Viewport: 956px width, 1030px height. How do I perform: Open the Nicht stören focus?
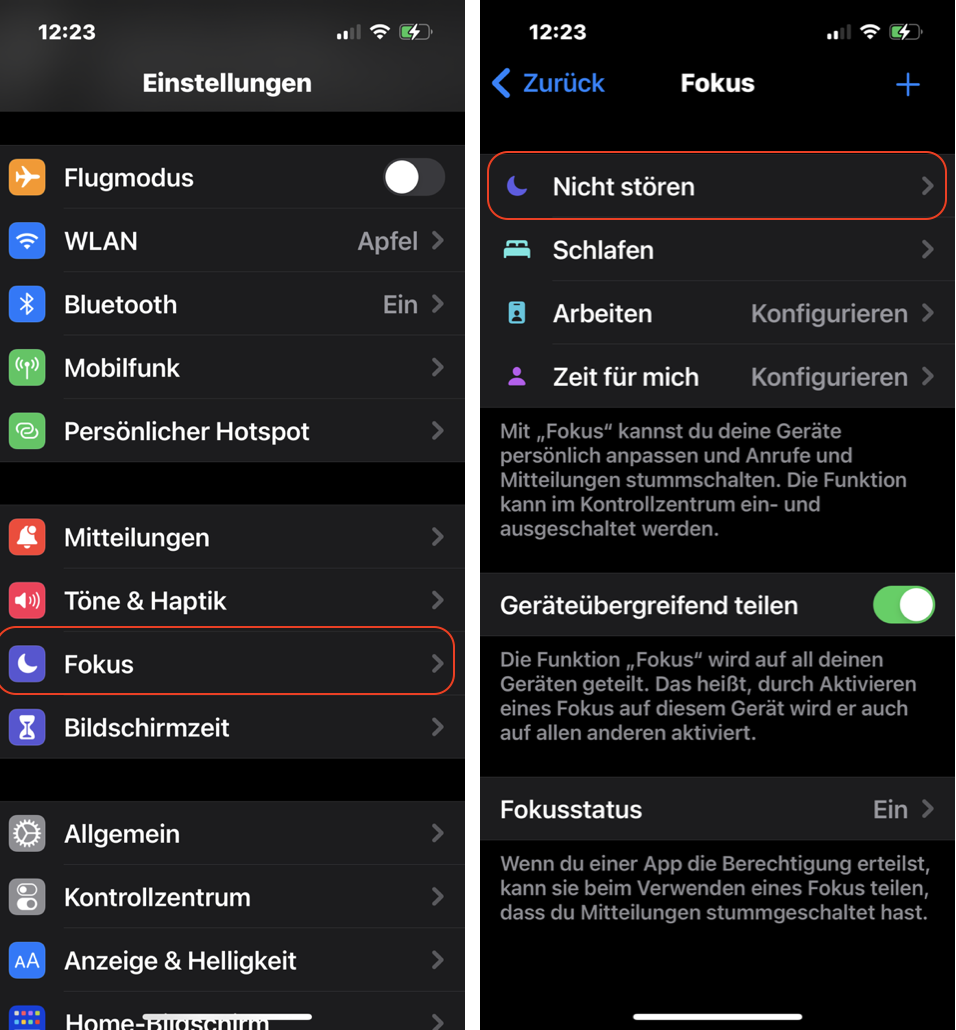[x=717, y=187]
